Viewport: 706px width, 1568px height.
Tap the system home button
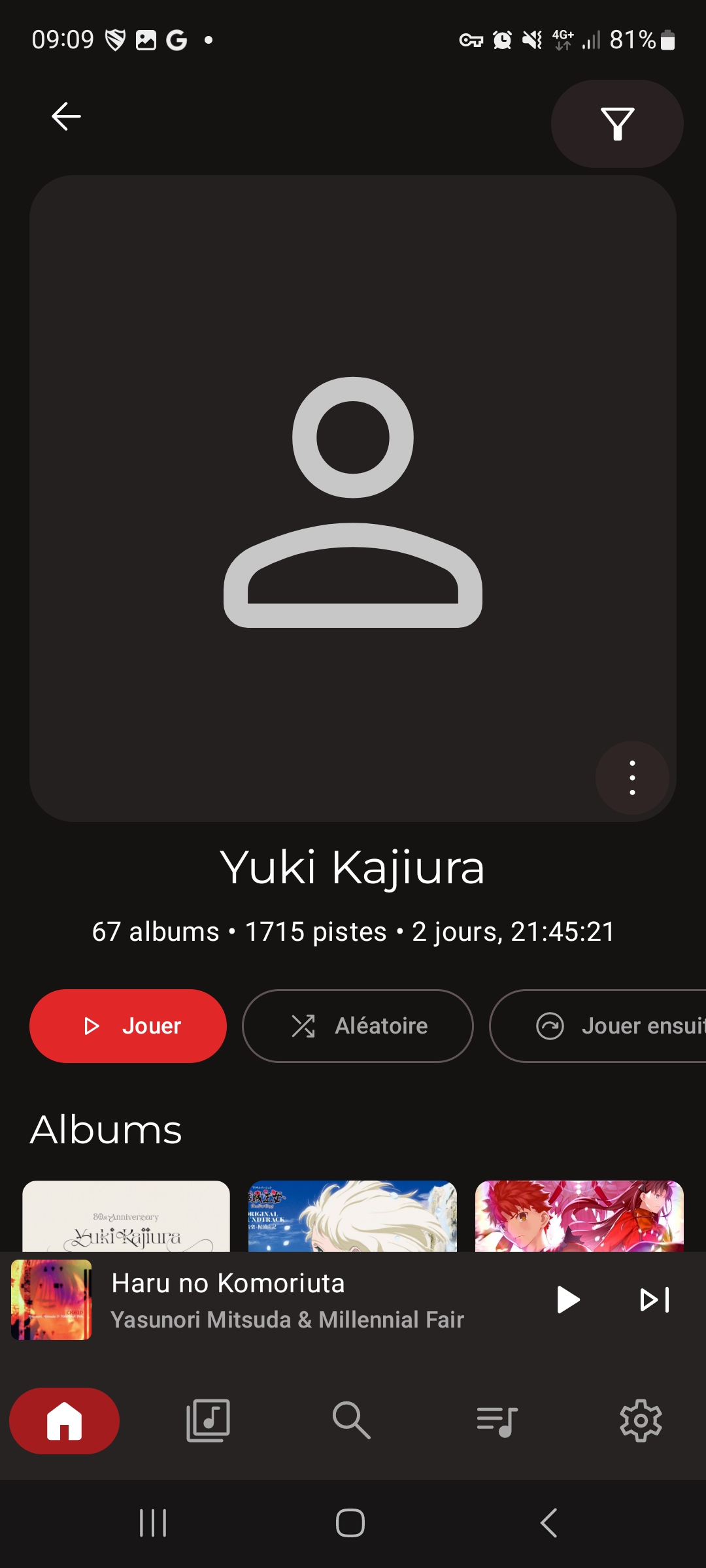350,1523
